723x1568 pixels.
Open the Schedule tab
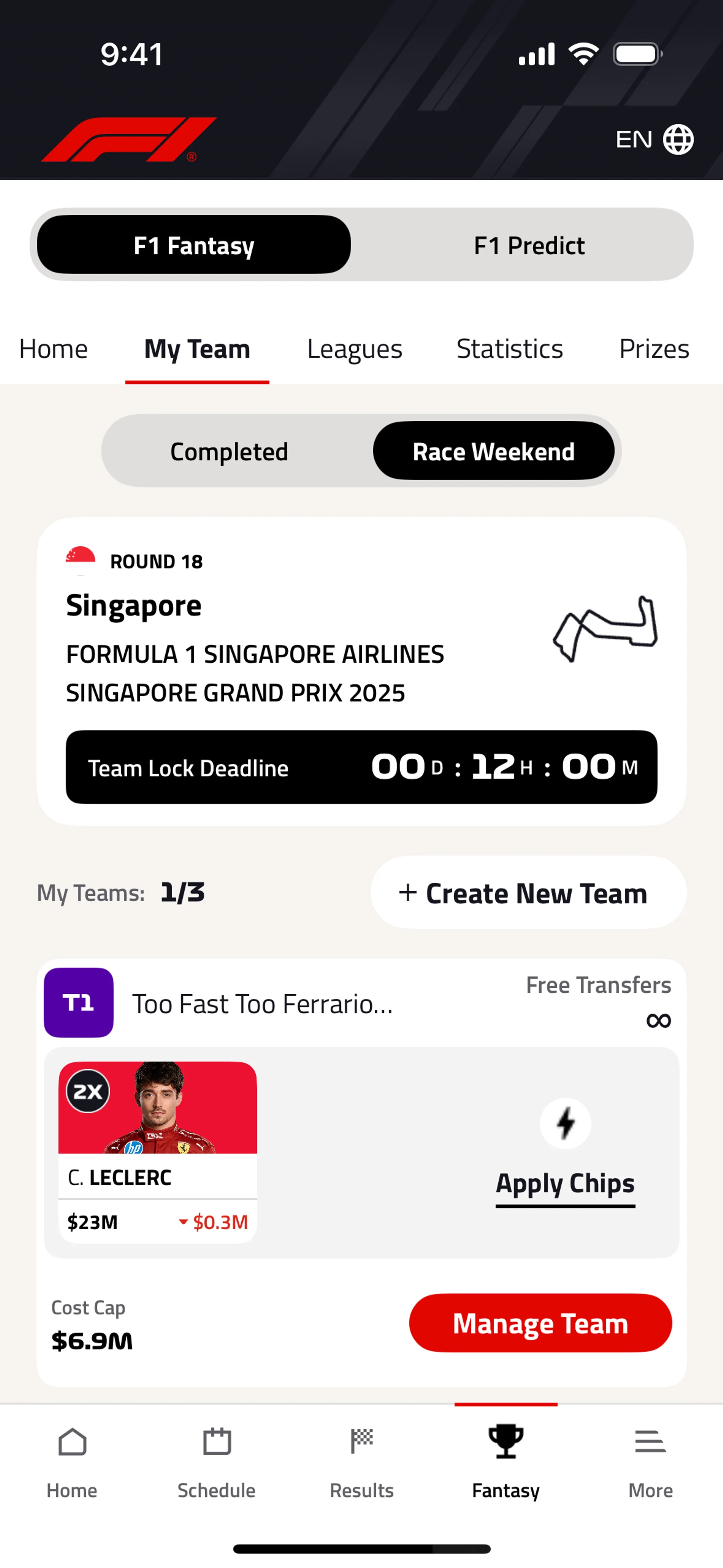point(217,1463)
